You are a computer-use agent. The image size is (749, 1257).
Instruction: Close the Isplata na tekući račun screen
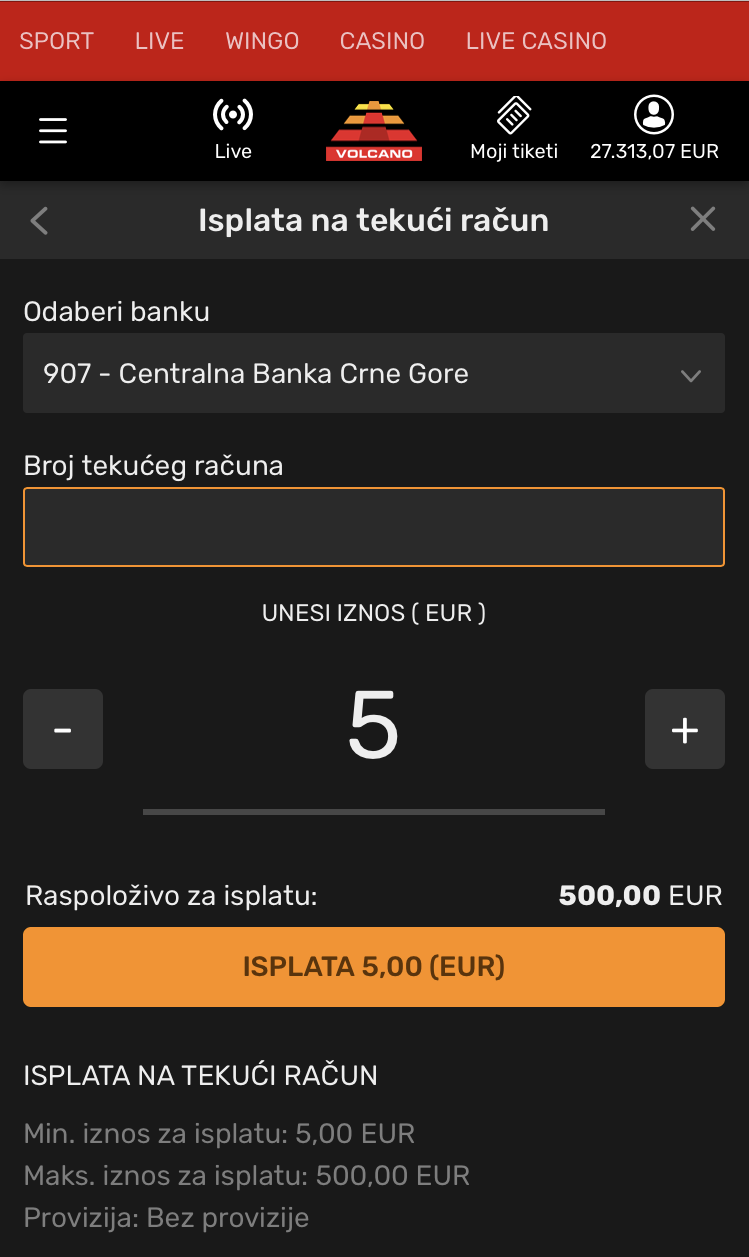pos(703,219)
